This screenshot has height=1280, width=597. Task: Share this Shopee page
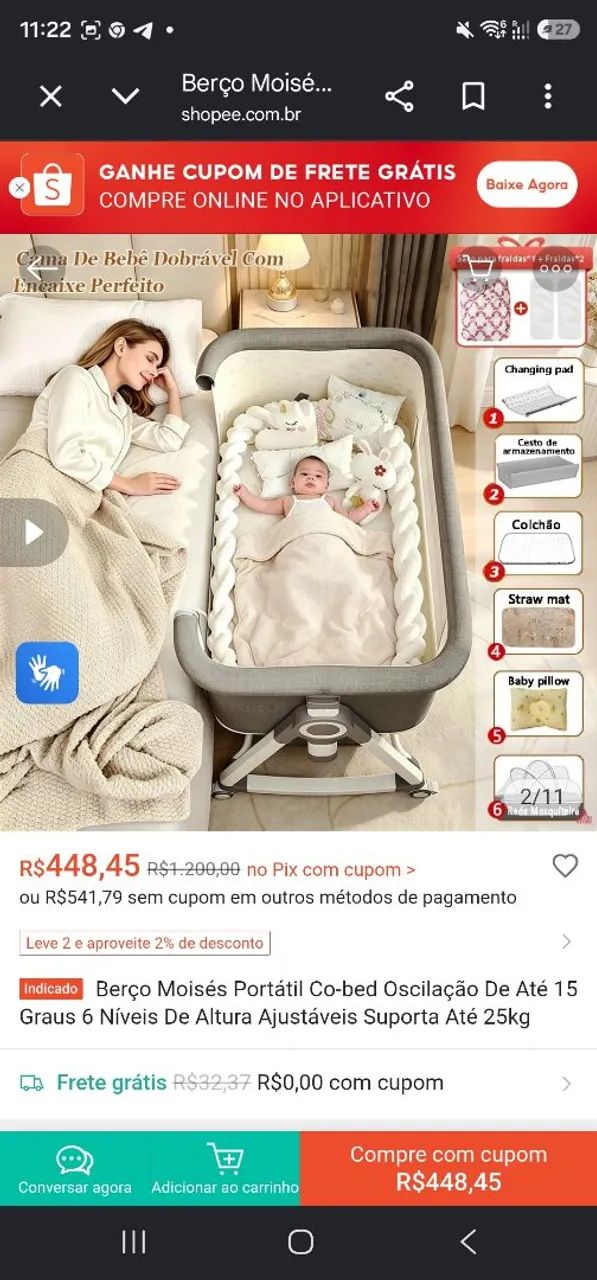click(399, 96)
